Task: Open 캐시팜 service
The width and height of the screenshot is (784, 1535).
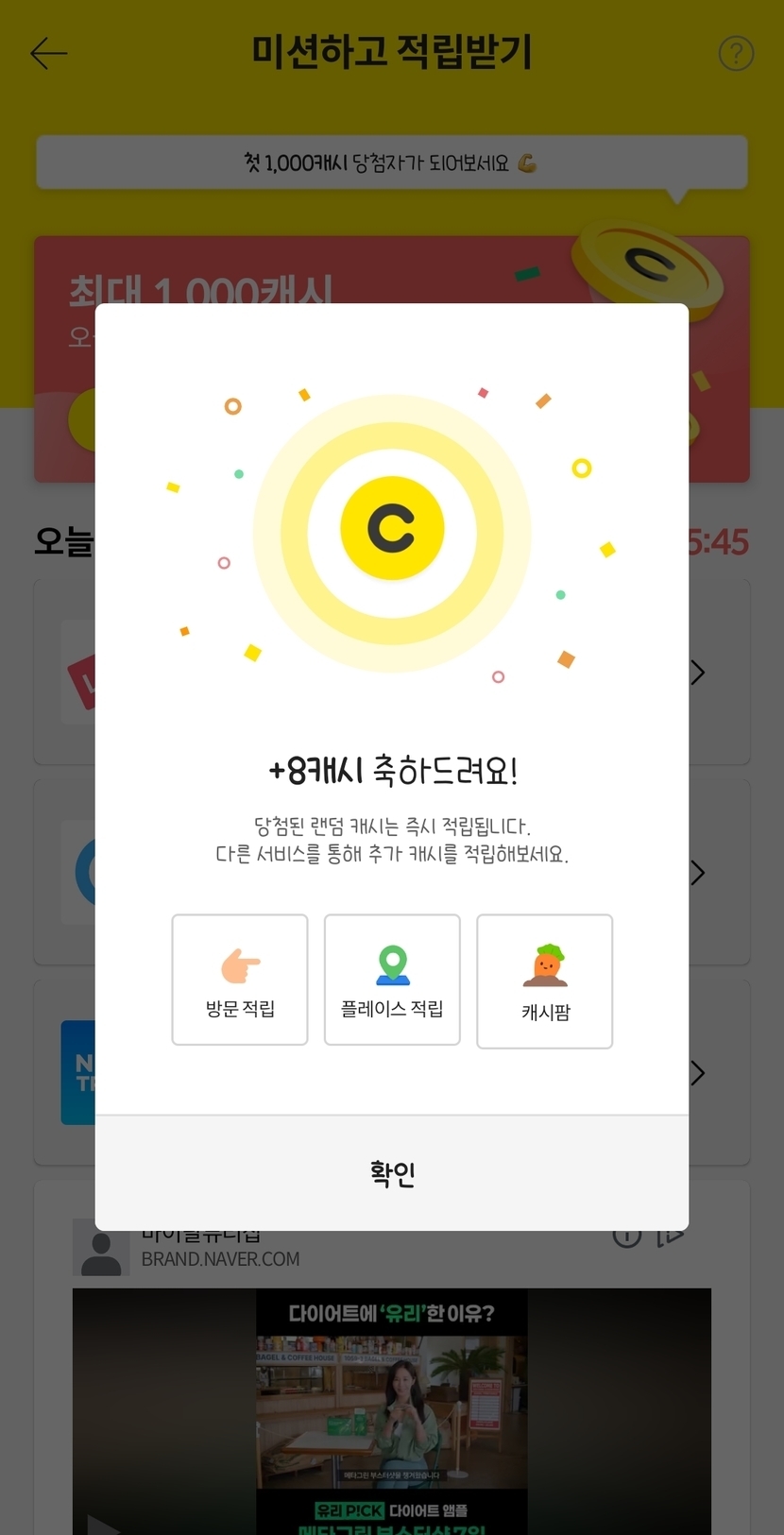Action: pos(545,981)
